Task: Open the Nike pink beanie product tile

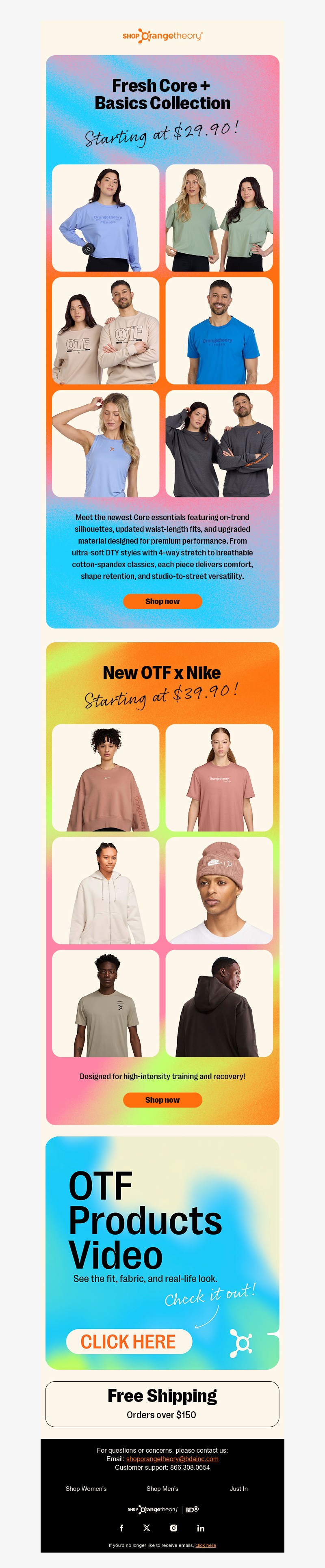Action: point(219,890)
